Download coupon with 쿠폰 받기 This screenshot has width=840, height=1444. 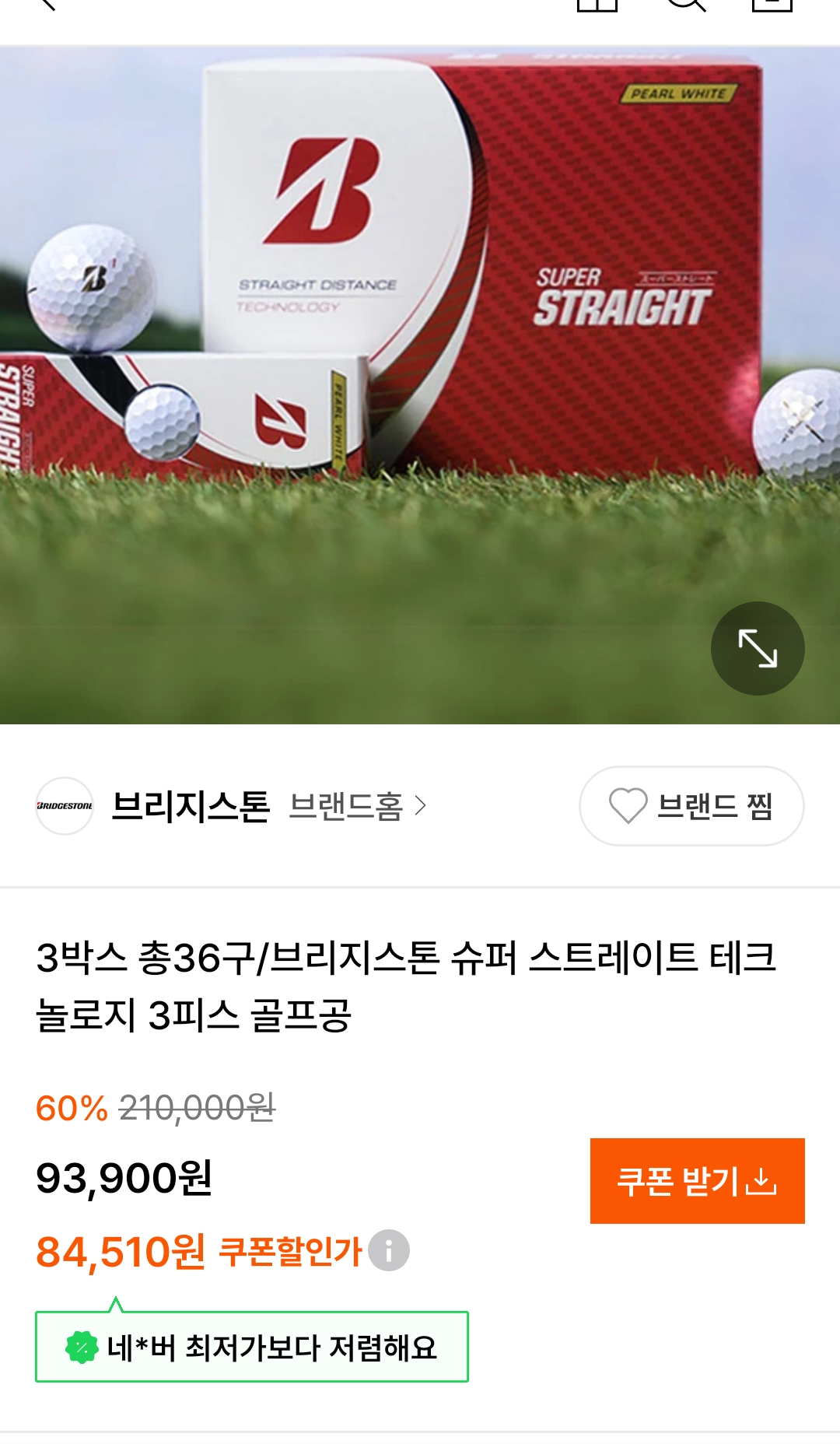pyautogui.click(x=697, y=1181)
